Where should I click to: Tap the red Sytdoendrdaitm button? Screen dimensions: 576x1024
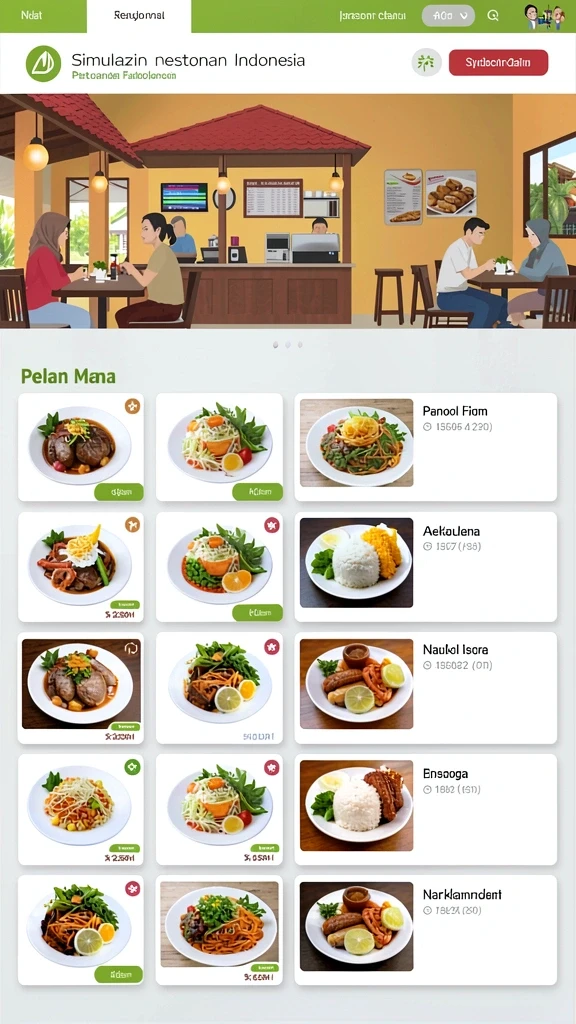click(498, 63)
